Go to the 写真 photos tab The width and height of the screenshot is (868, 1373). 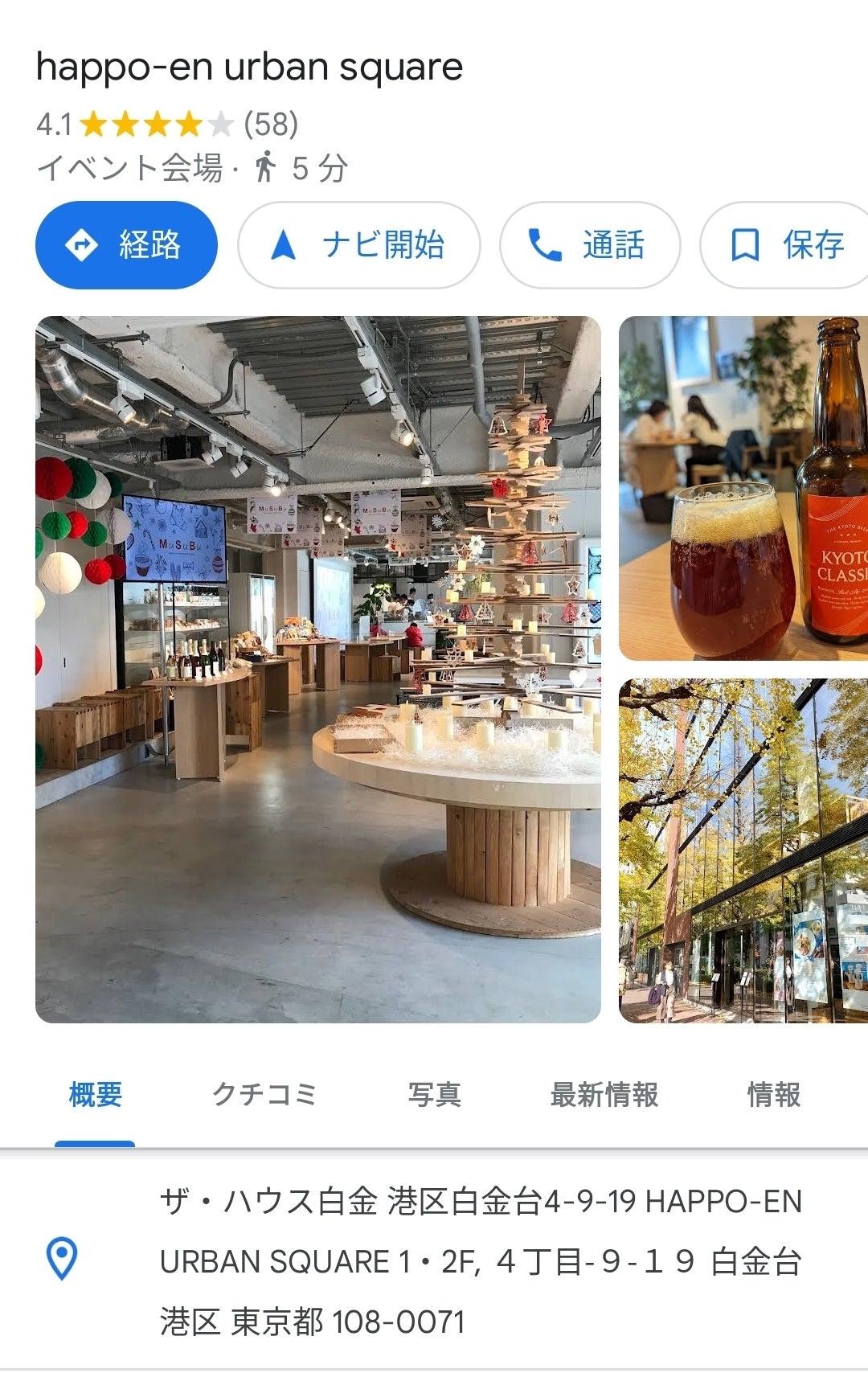coord(434,1095)
